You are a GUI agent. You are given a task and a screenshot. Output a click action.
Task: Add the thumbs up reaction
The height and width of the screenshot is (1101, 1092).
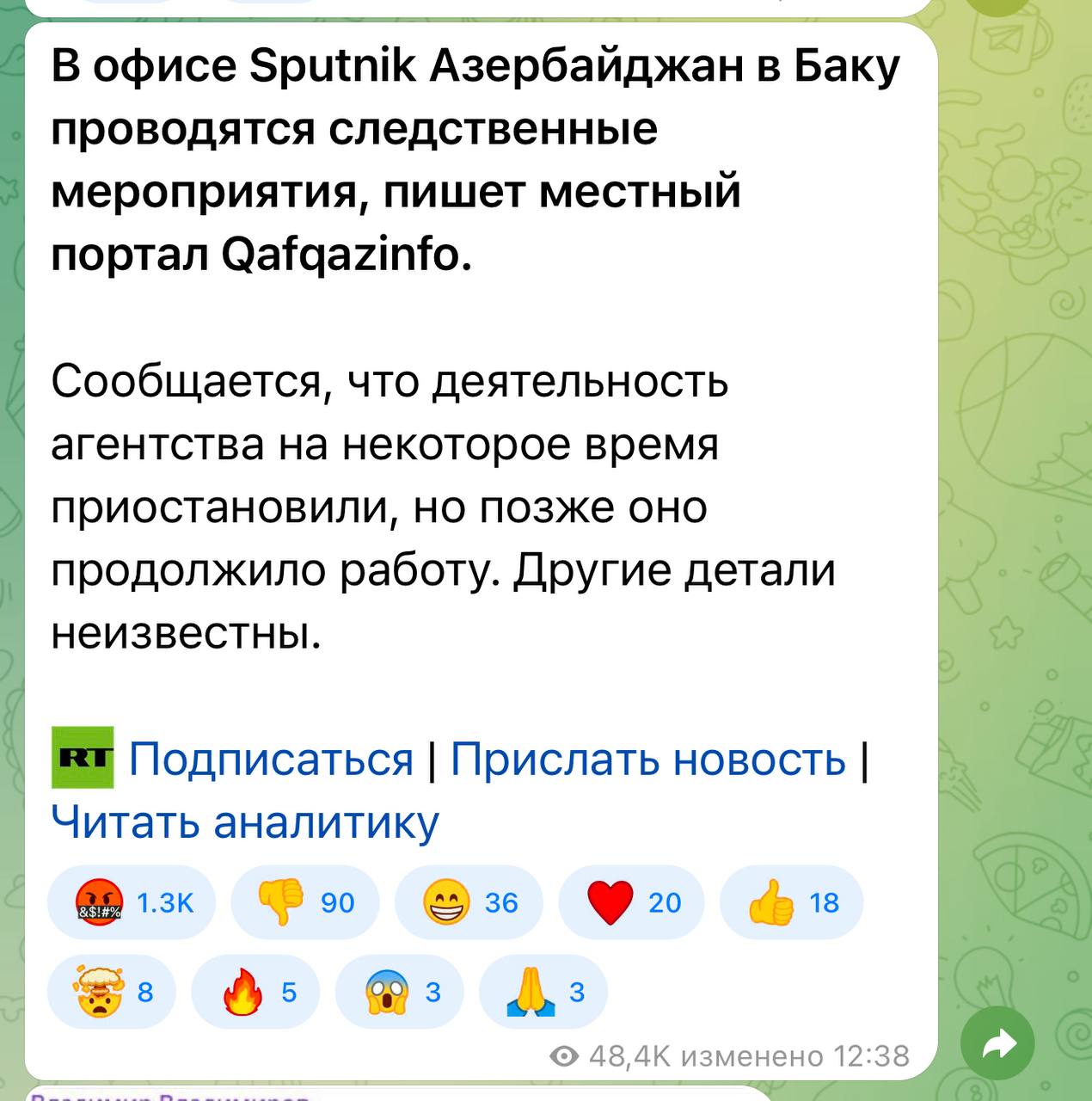coord(791,902)
